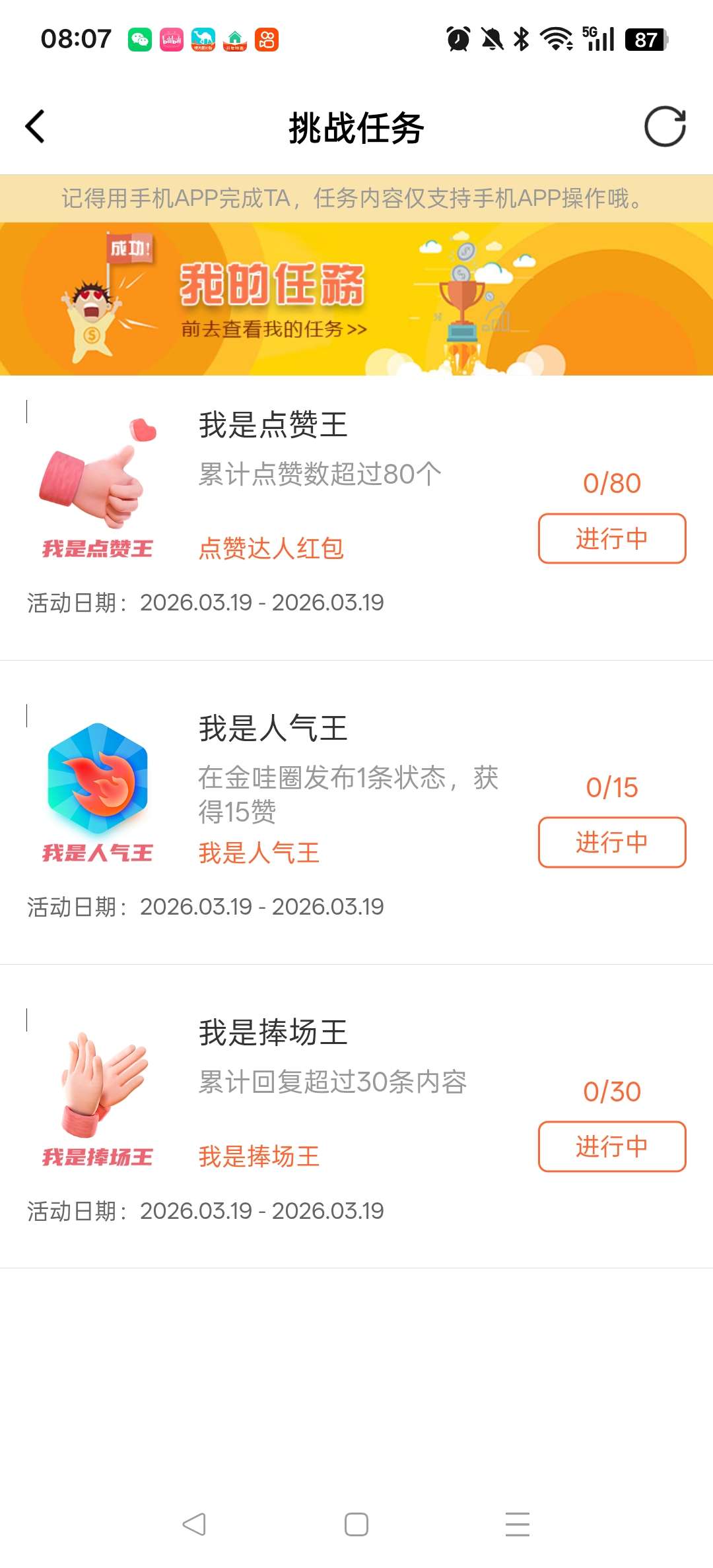
Task: Refresh the challenge task list
Action: click(x=664, y=126)
